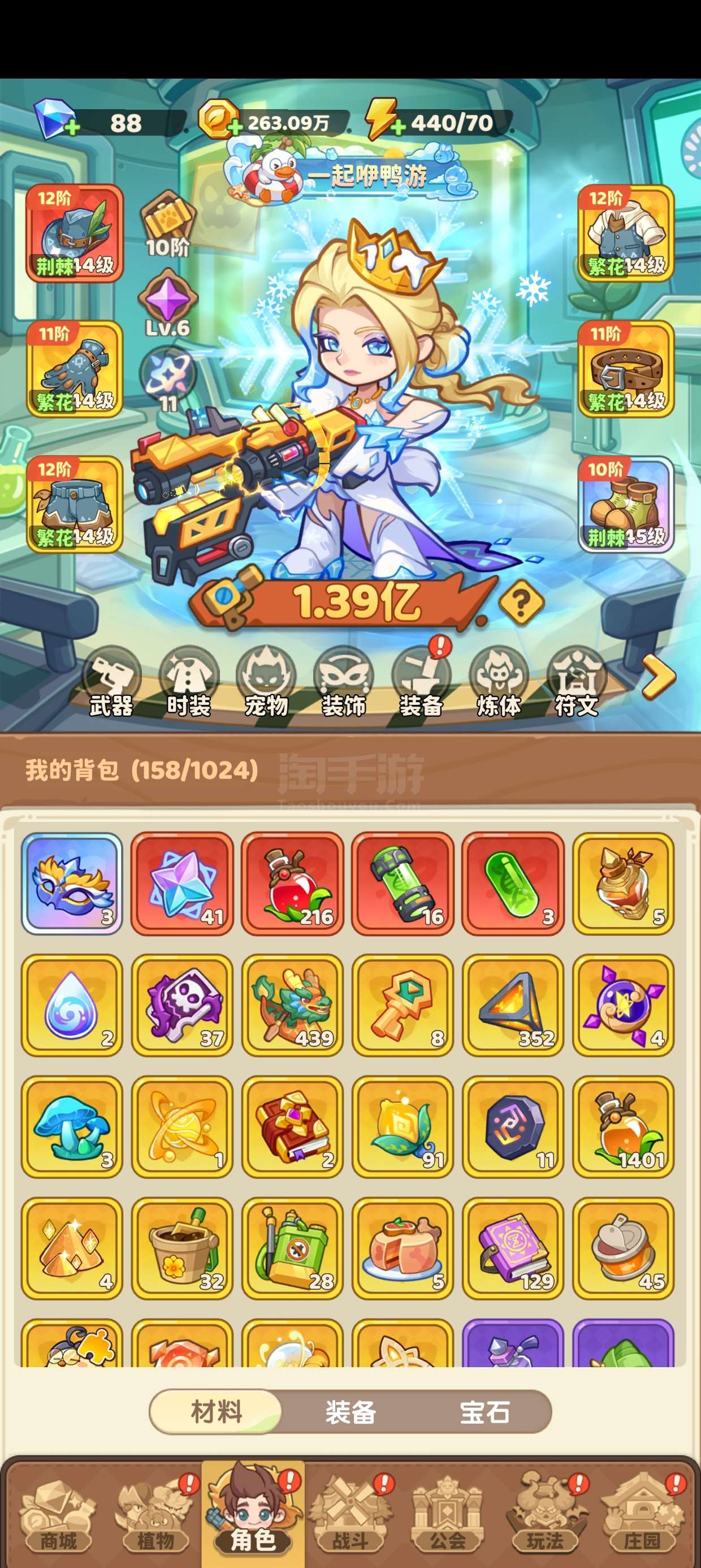
Task: Open the 武器 weapon menu
Action: [x=111, y=682]
